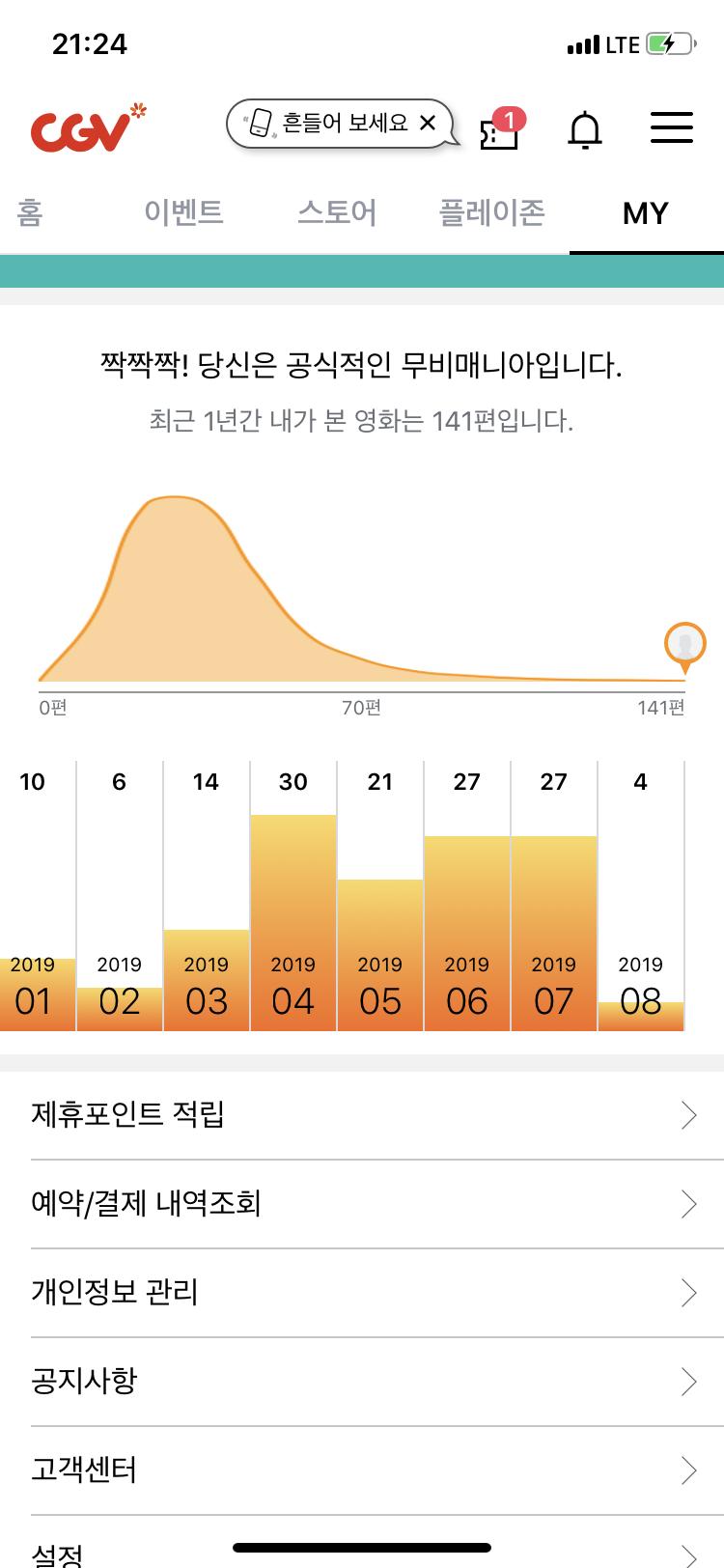Switch to the 스토어 tab
724x1568 pixels.
[x=337, y=212]
